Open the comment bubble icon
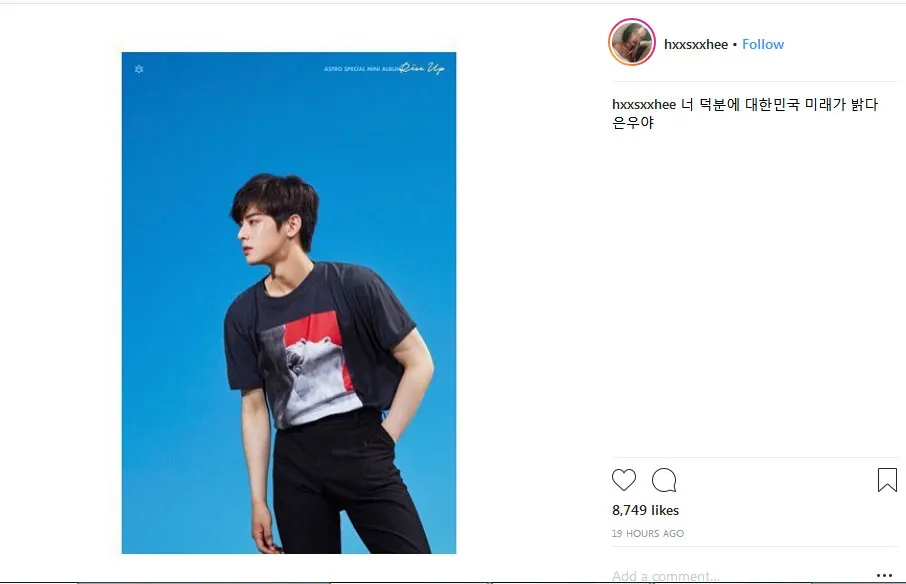Viewport: 906px width, 584px height. 664,480
